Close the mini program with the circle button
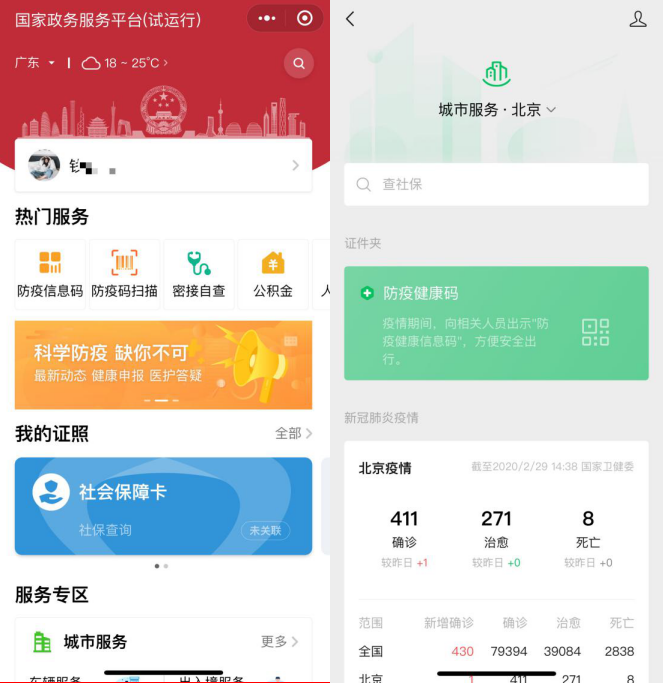Screen dimensions: 663x683 305,18
